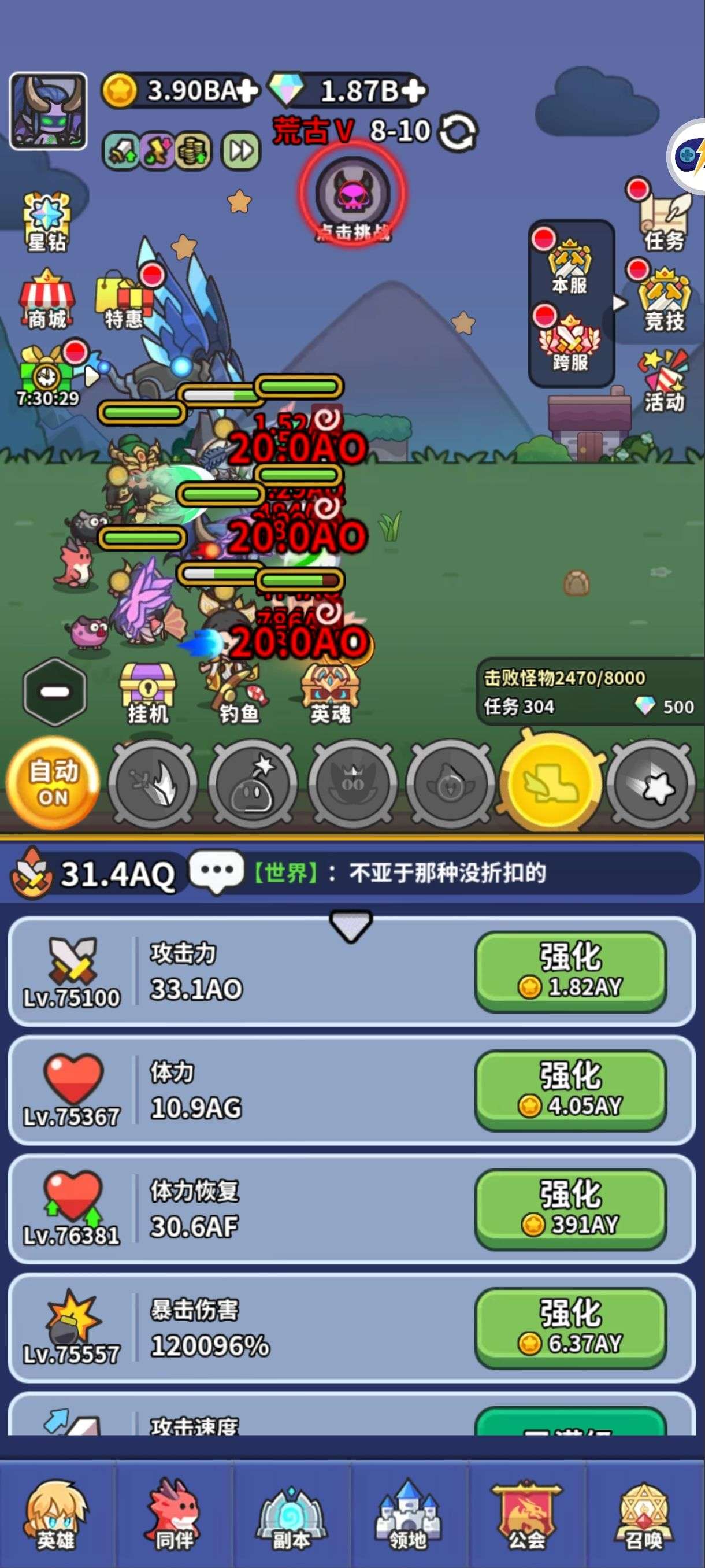This screenshot has height=1568, width=705.
Task: Upgrade 暴击伤害 with the 强化 button
Action: pos(570,1327)
